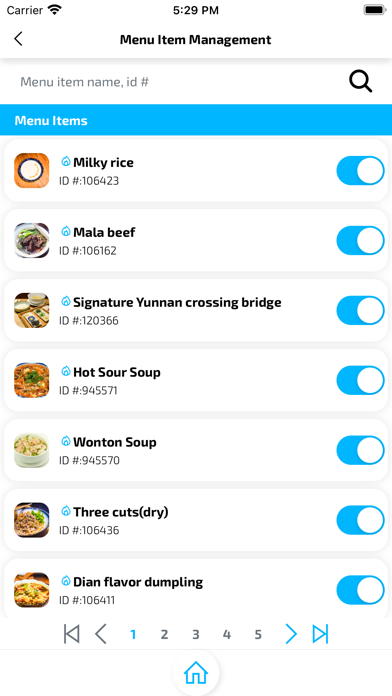Disable Three cuts(dry) item
The image size is (392, 696).
pyautogui.click(x=360, y=520)
